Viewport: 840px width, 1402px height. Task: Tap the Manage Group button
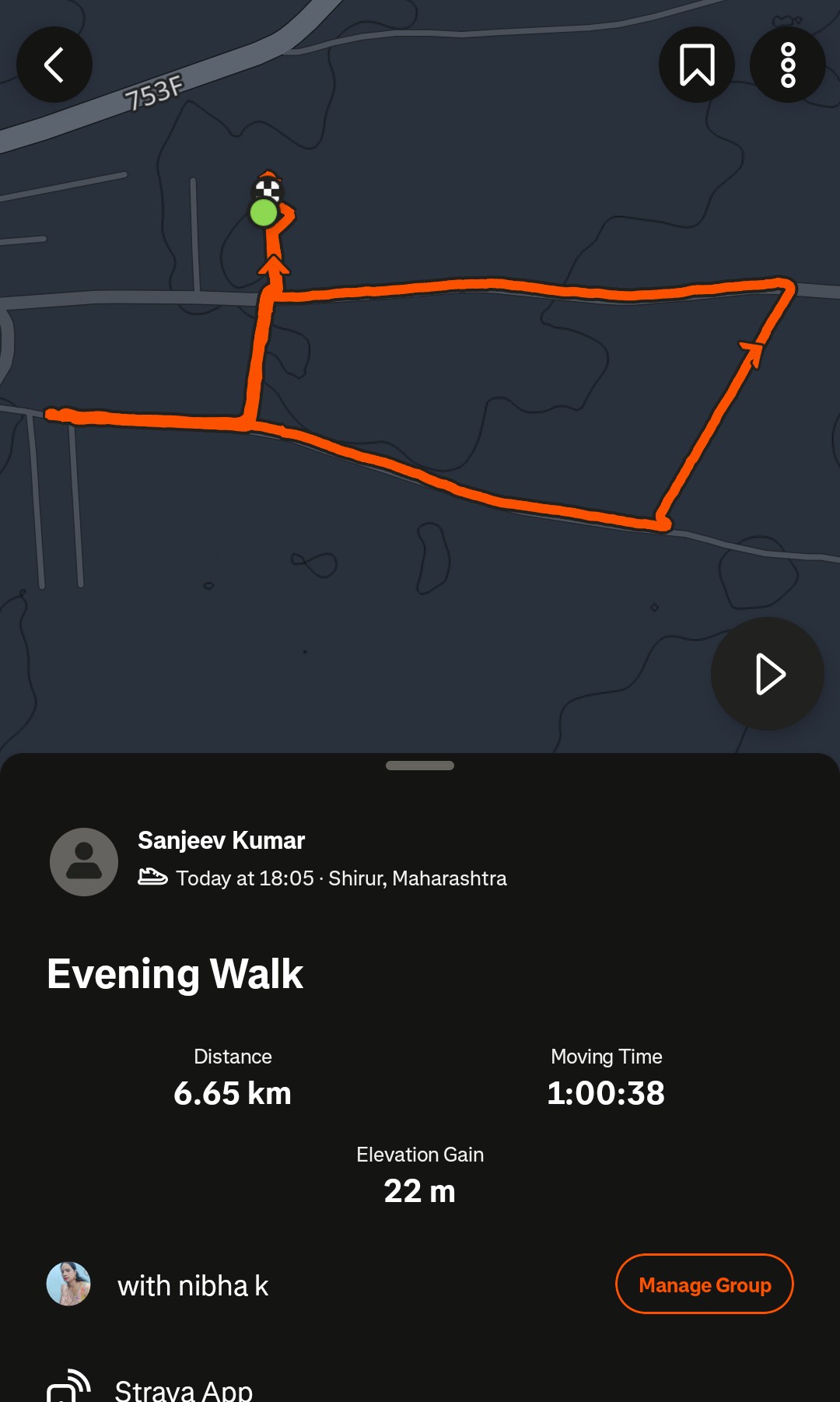tap(704, 1285)
